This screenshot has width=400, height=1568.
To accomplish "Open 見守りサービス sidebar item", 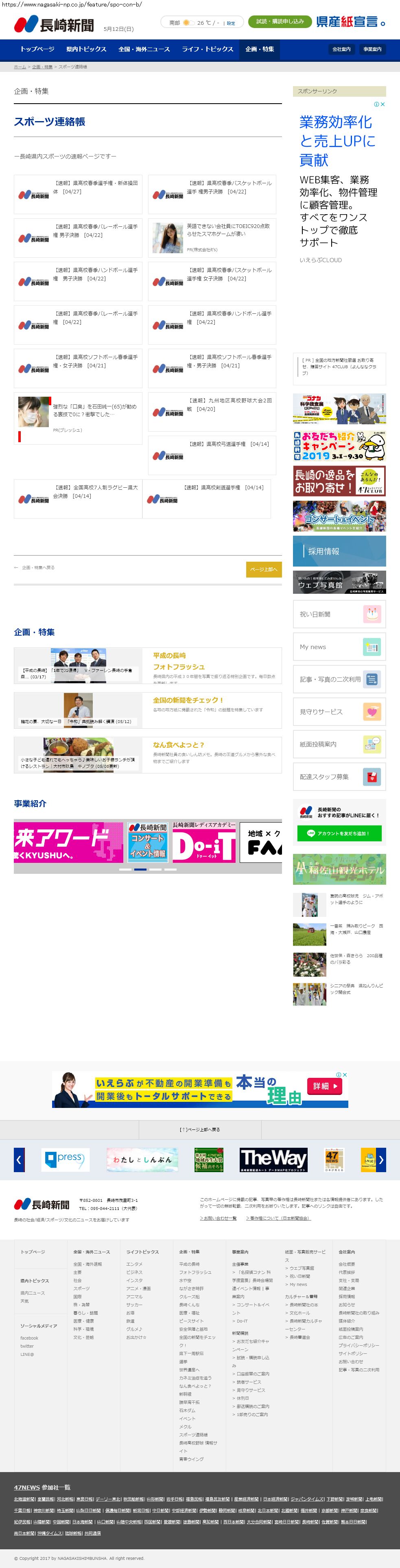I will click(x=339, y=712).
